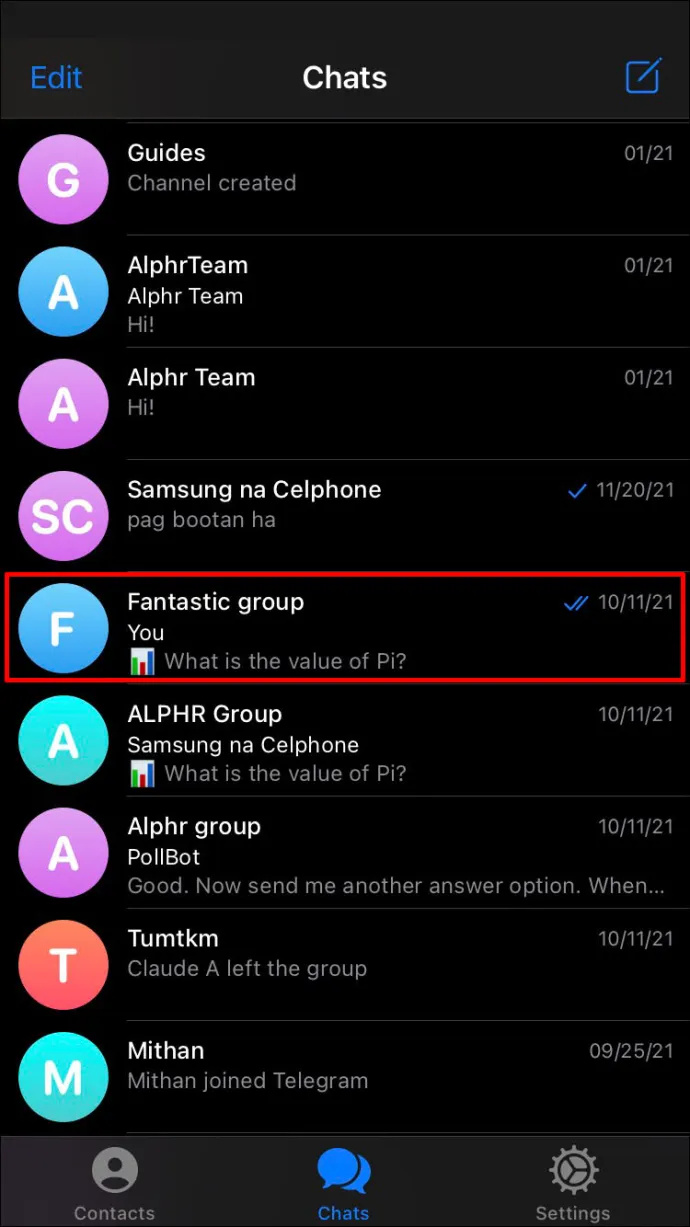Open the Tumtkm group chat
The image size is (690, 1227).
click(345, 964)
